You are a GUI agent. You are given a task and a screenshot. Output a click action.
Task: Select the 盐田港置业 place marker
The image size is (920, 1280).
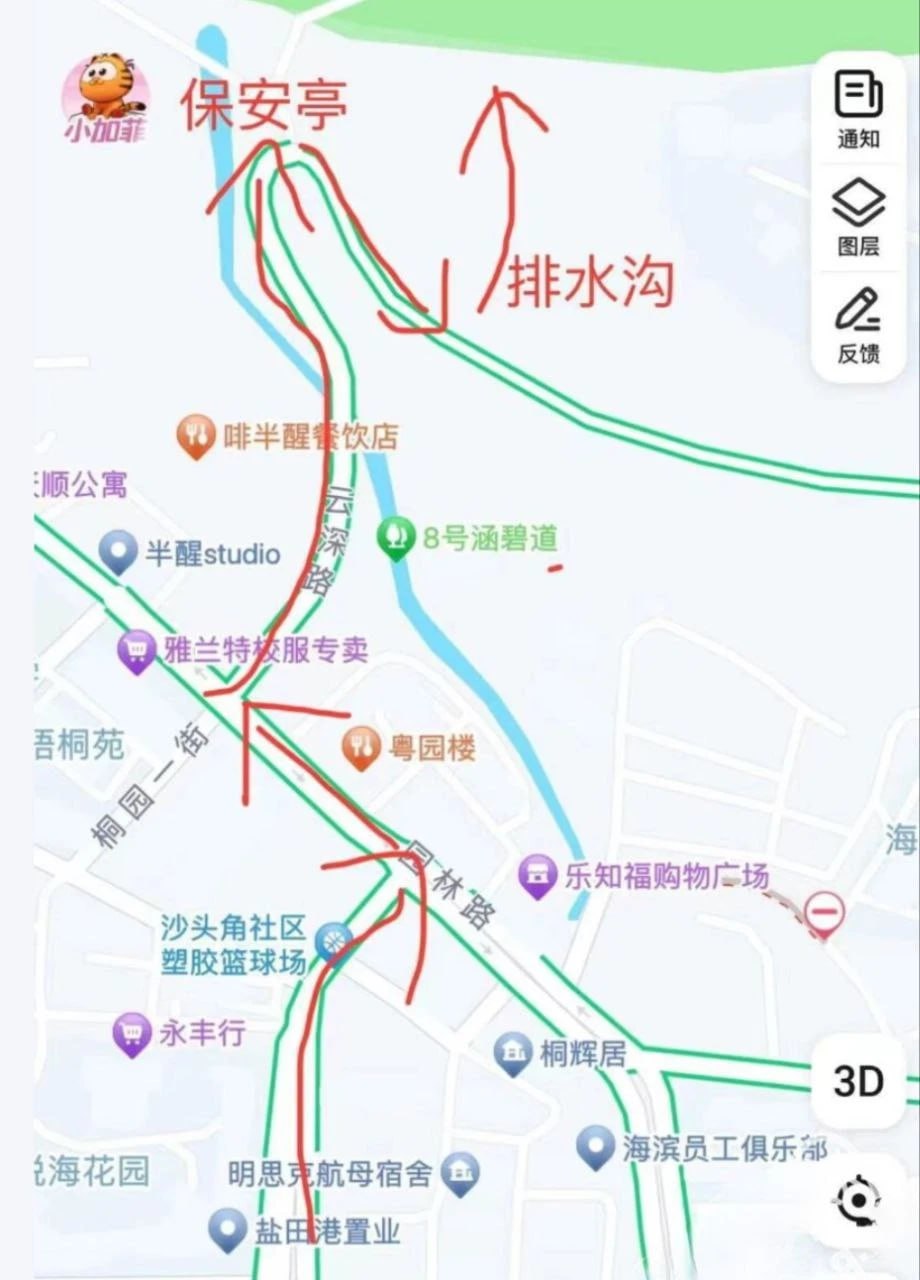point(228,1229)
